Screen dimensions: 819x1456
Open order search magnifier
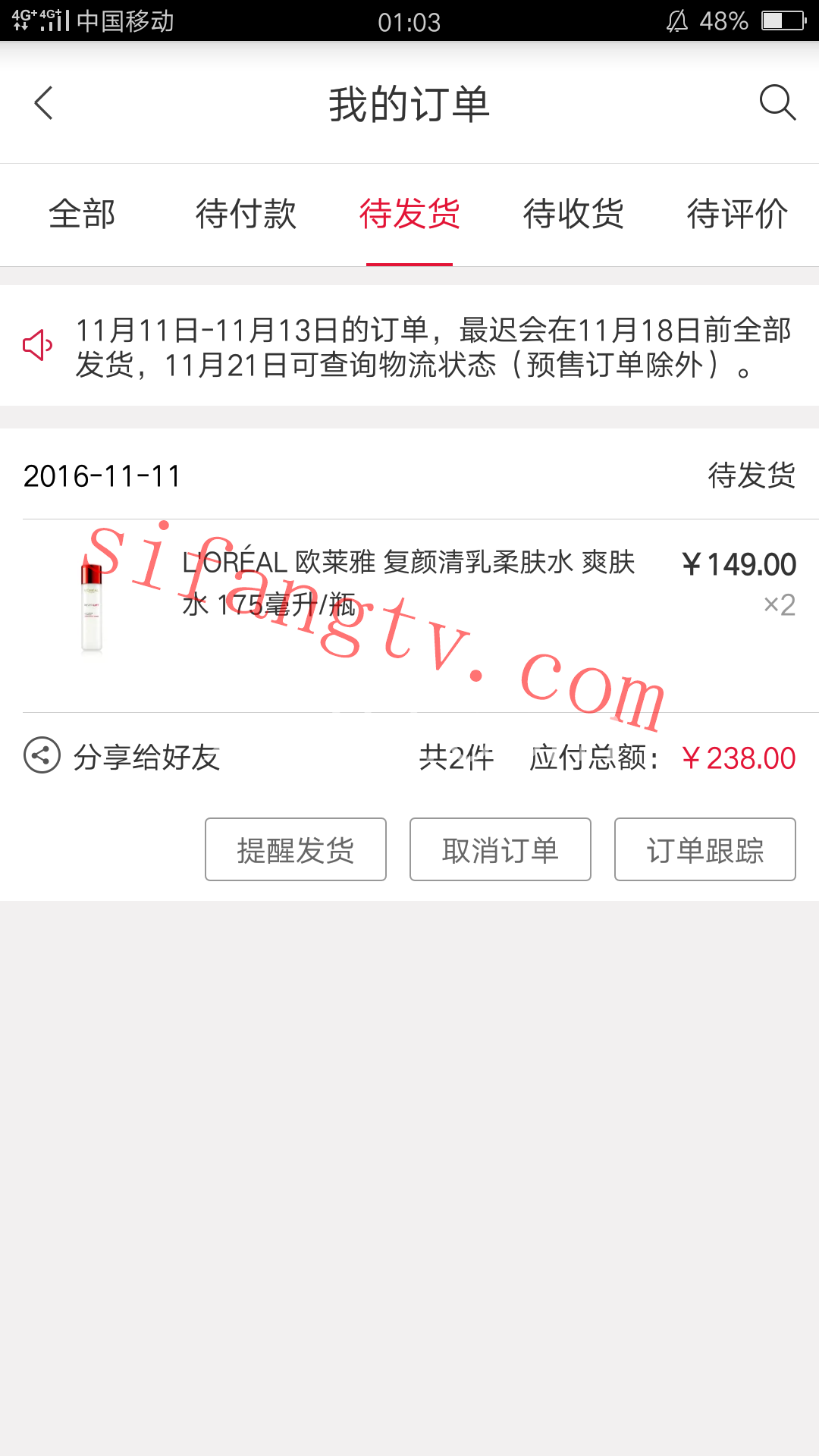tap(777, 102)
